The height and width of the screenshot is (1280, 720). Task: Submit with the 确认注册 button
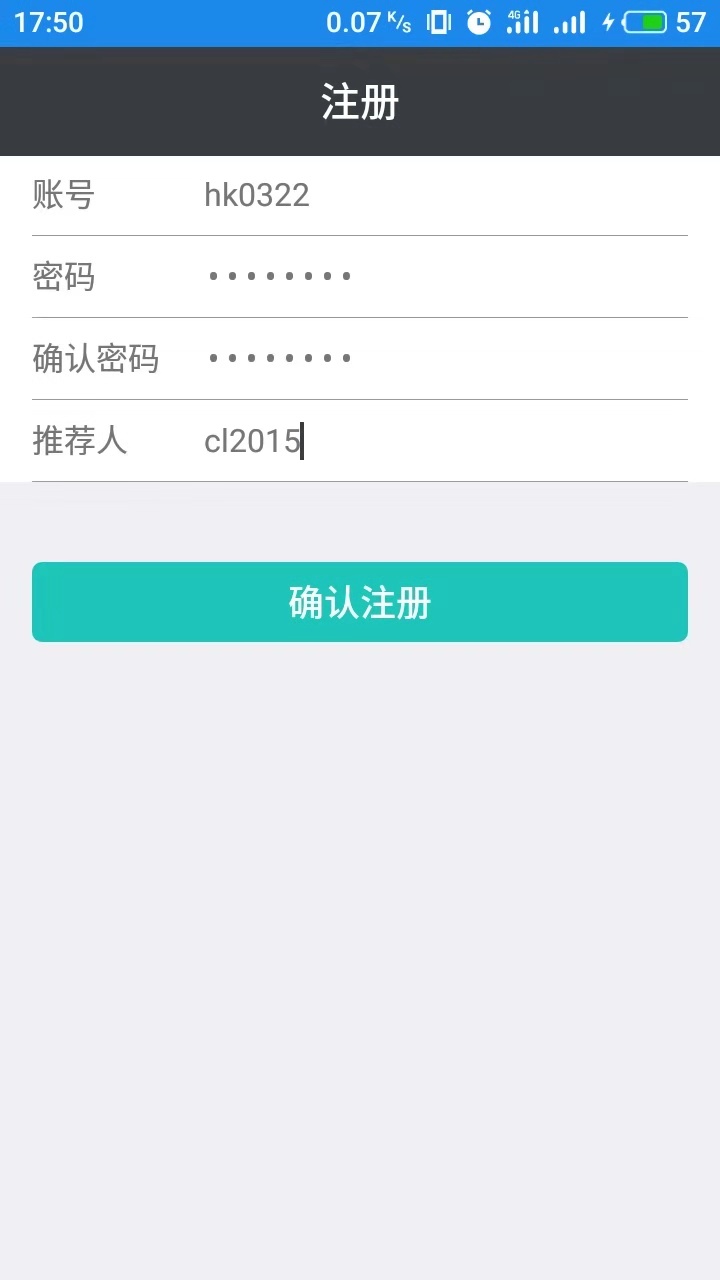[x=360, y=602]
